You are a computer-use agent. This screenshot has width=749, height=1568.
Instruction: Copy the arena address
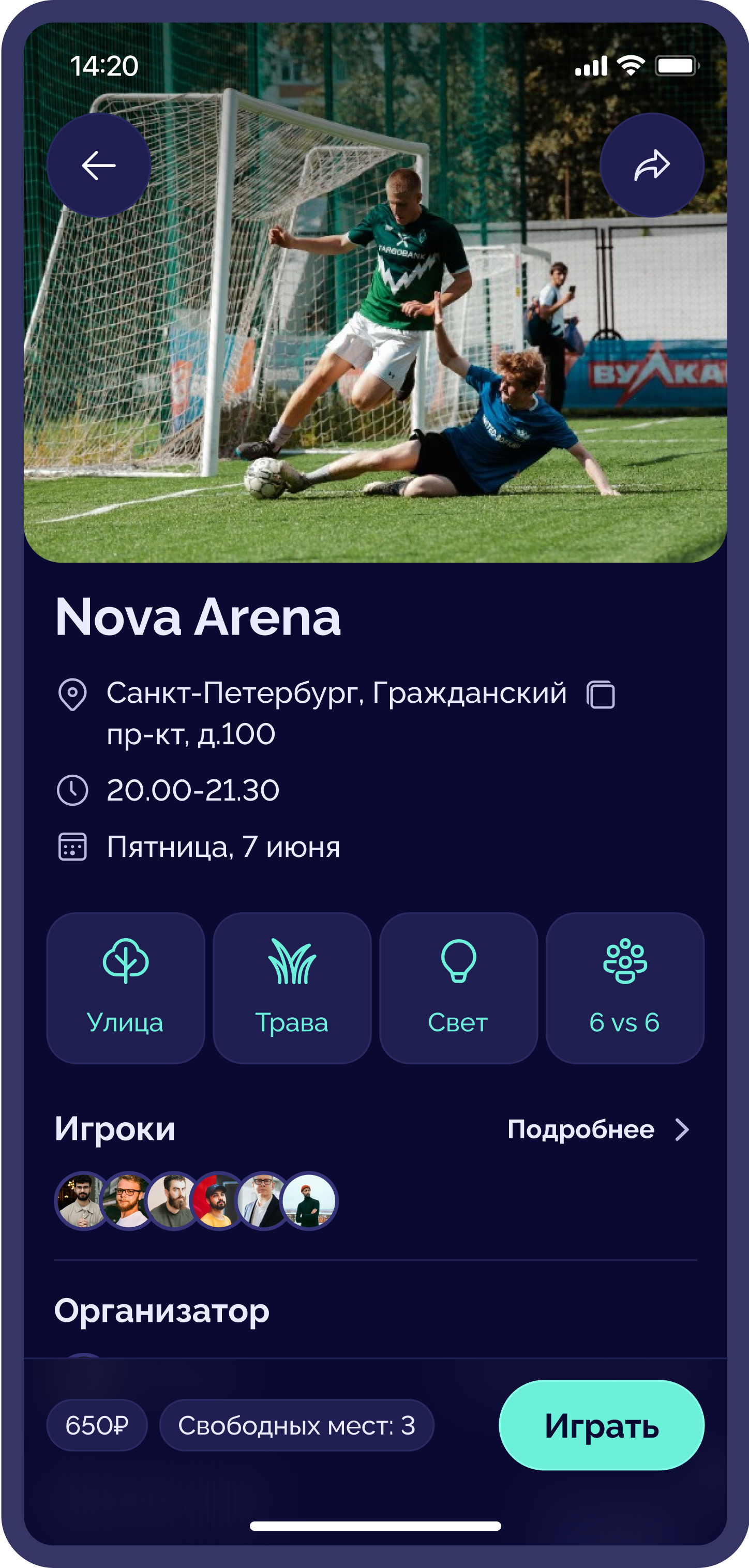pos(601,695)
